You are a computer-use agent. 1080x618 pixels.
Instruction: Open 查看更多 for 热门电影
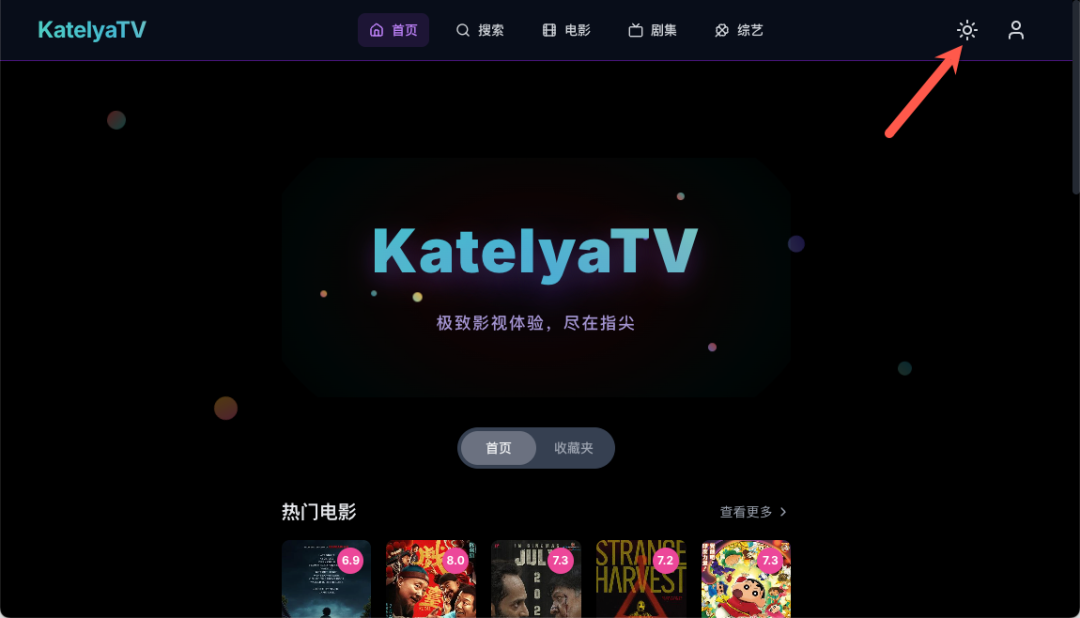[753, 512]
